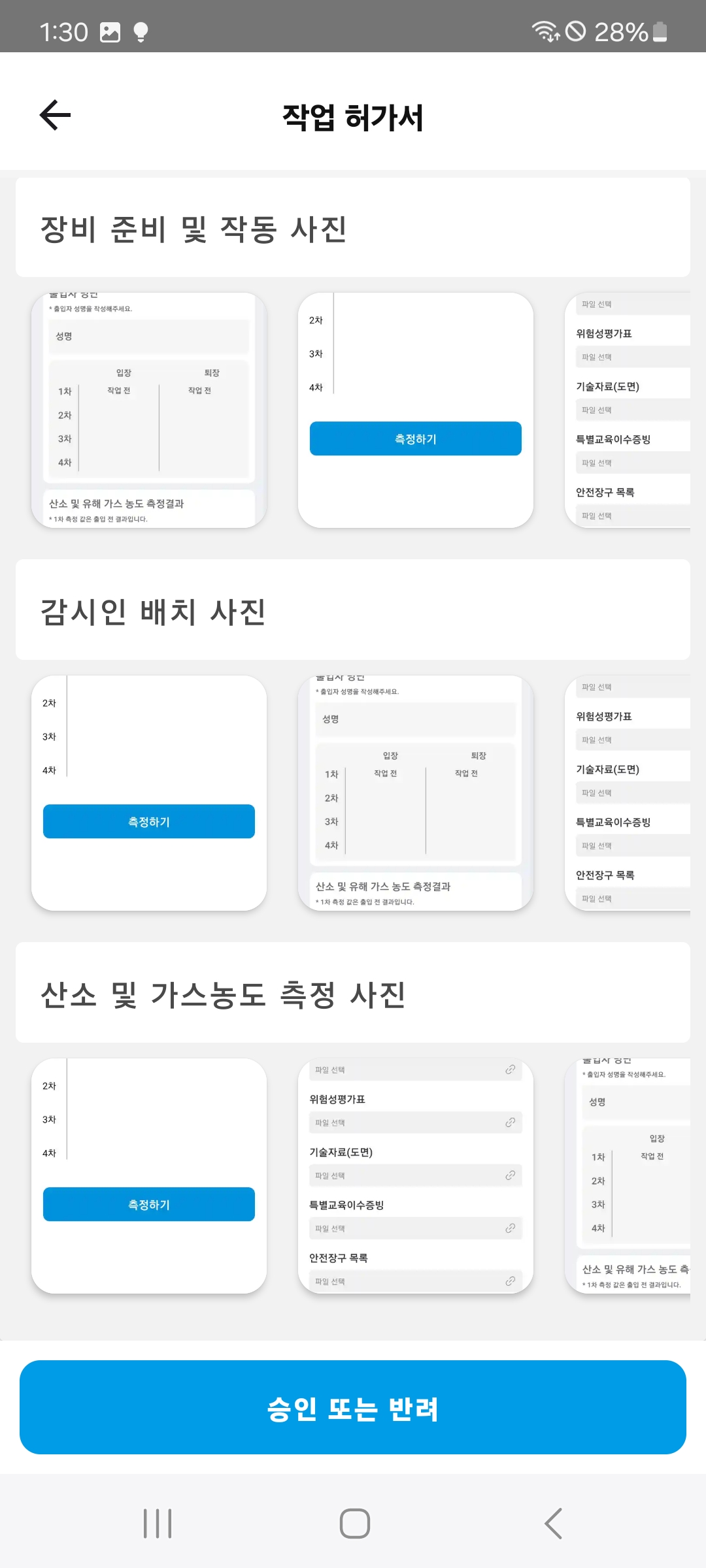Image resolution: width=706 pixels, height=1568 pixels.
Task: Go back from the 작업 허가서 screen
Action: pyautogui.click(x=56, y=116)
